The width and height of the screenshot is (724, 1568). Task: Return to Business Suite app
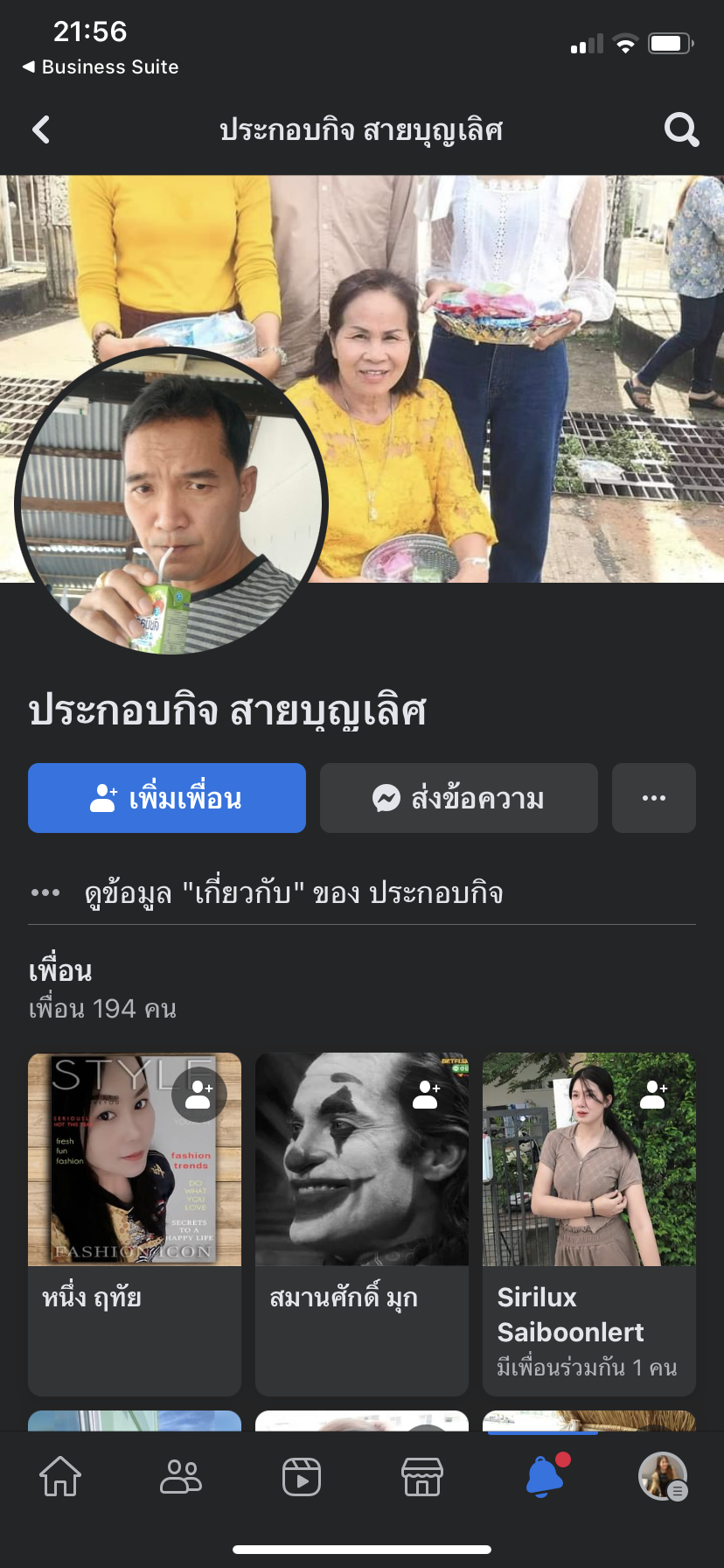tap(101, 67)
